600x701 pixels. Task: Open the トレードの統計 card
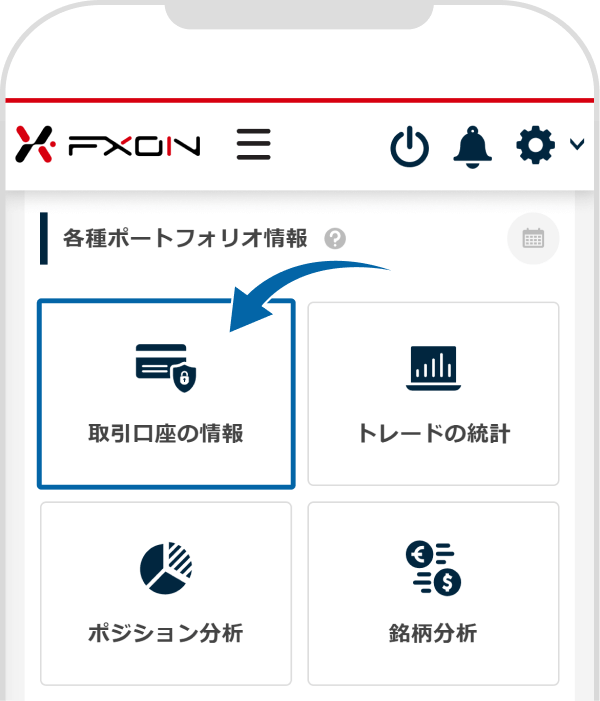433,393
